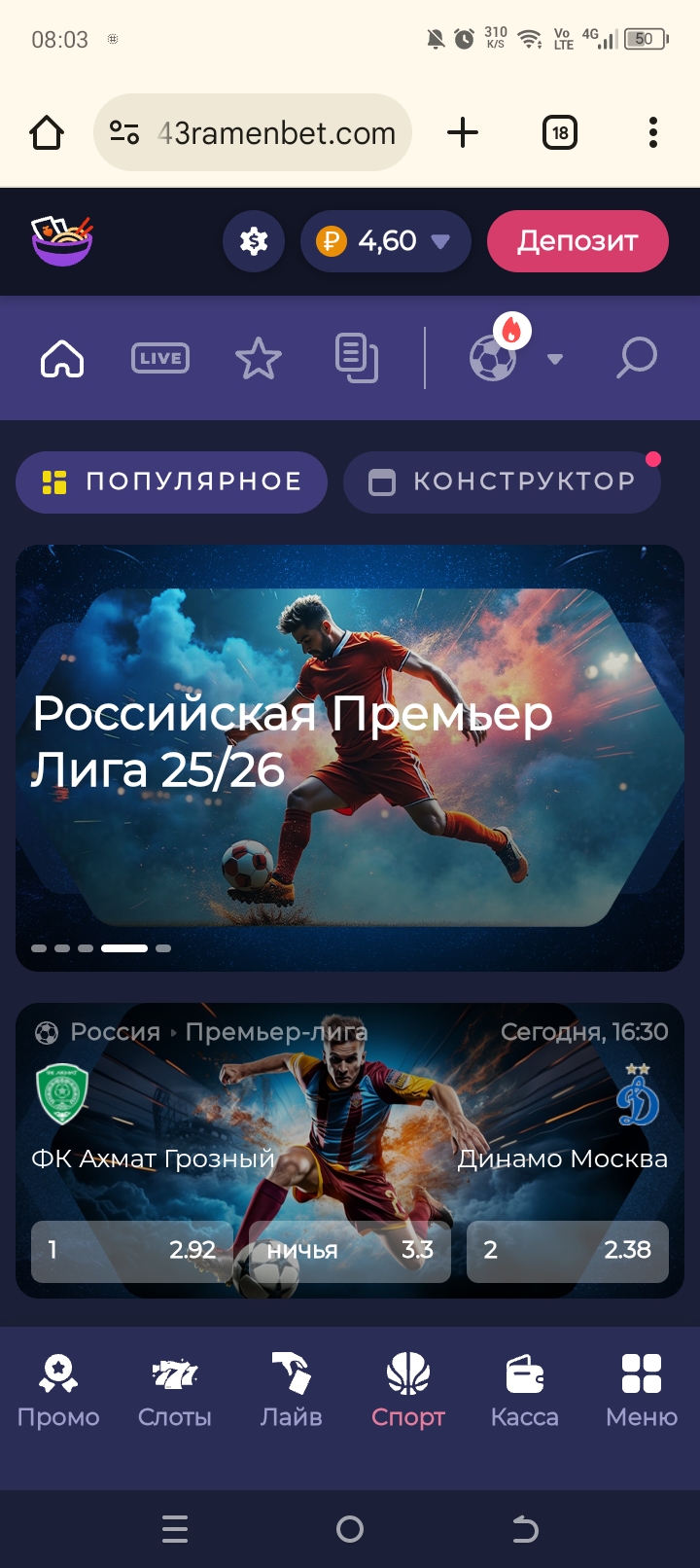
Task: Select the ПОПУЛЯРНОЕ chip
Action: 172,481
